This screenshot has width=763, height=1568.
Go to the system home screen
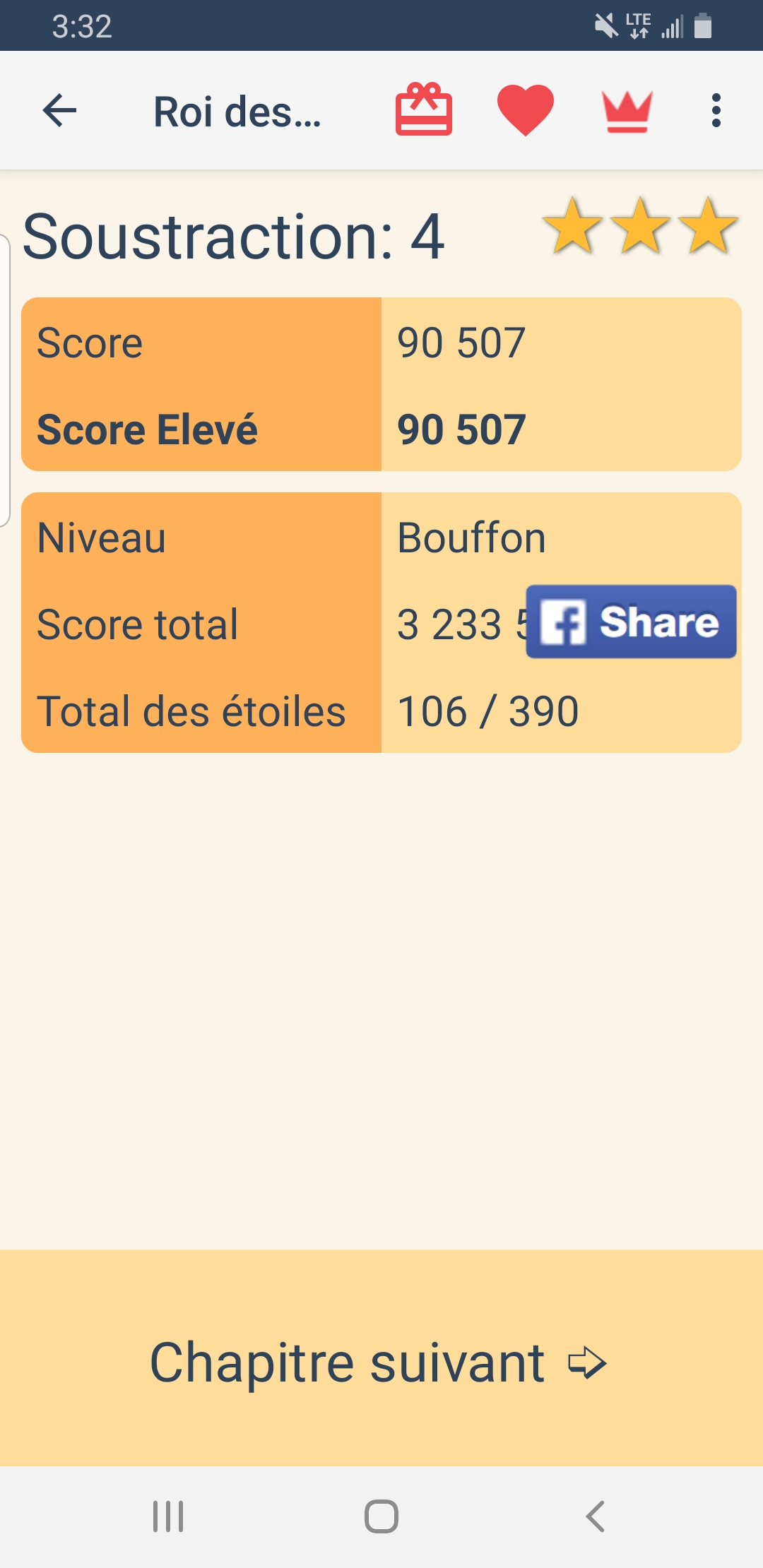[x=381, y=1516]
